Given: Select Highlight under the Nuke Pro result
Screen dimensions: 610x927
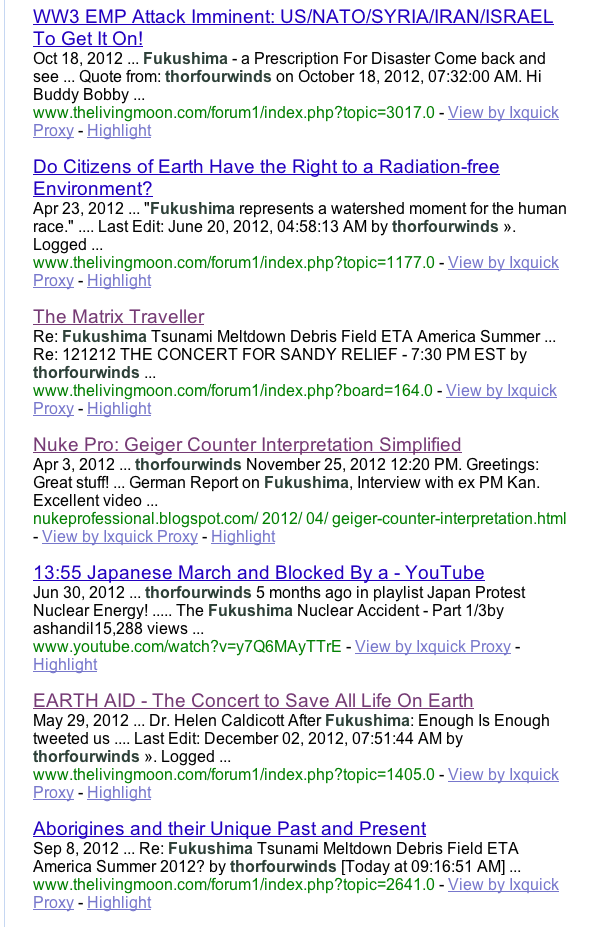Looking at the screenshot, I should (x=243, y=537).
